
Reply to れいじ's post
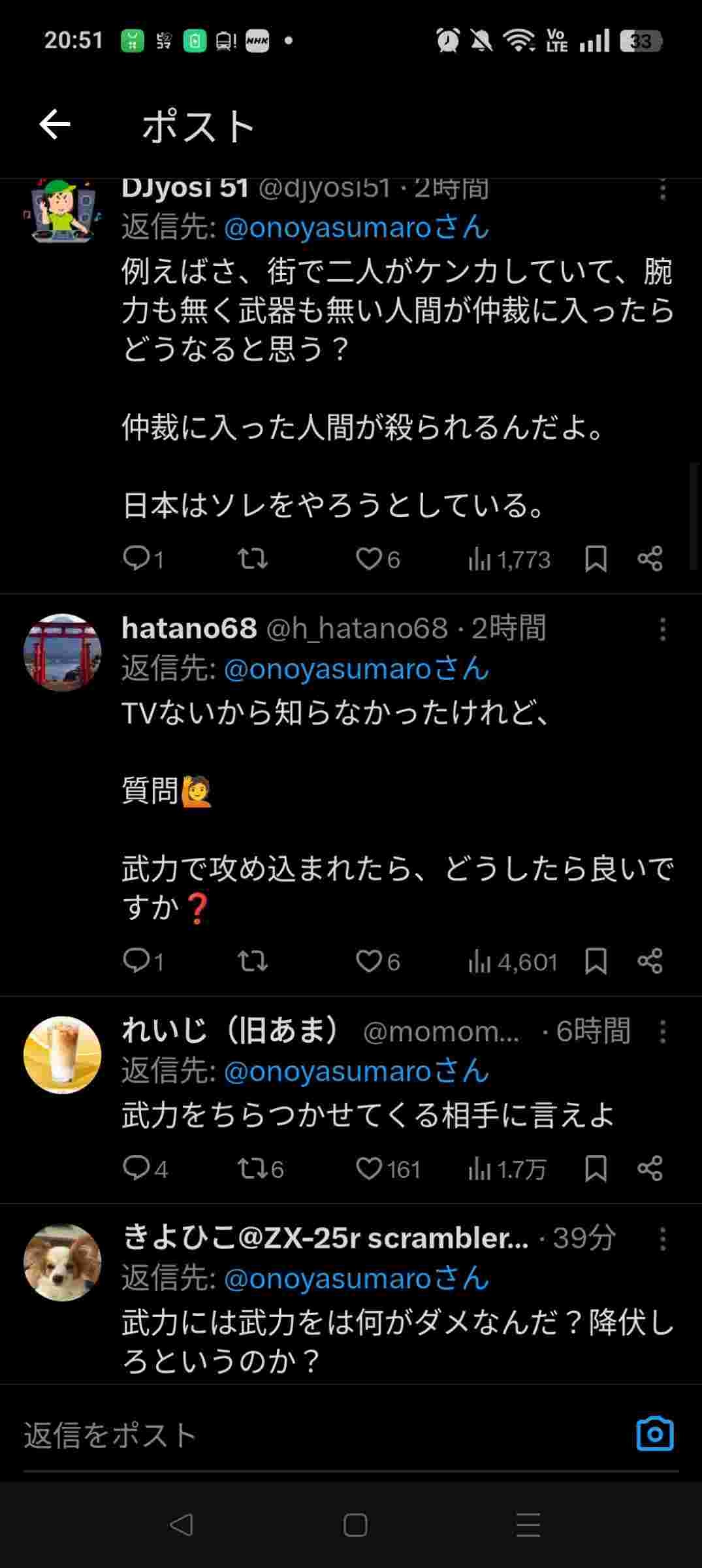tap(137, 1168)
